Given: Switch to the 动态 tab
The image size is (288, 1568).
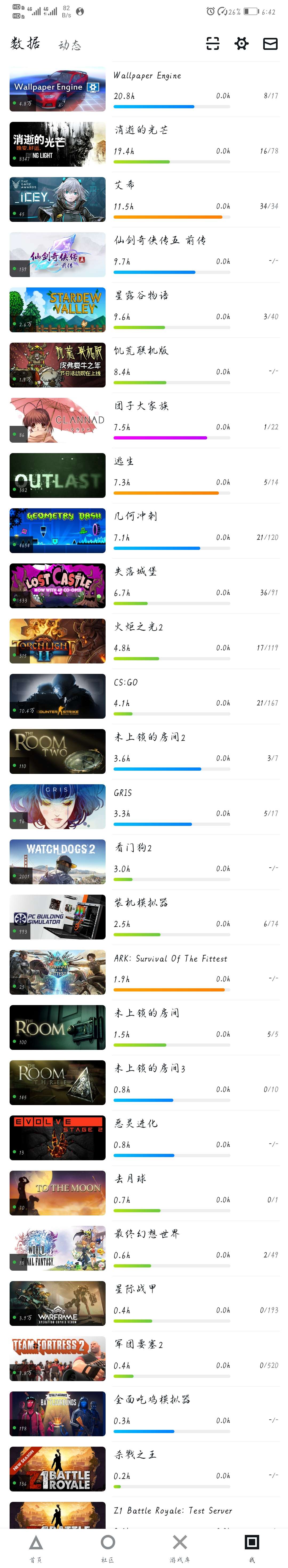Looking at the screenshot, I should [x=69, y=45].
